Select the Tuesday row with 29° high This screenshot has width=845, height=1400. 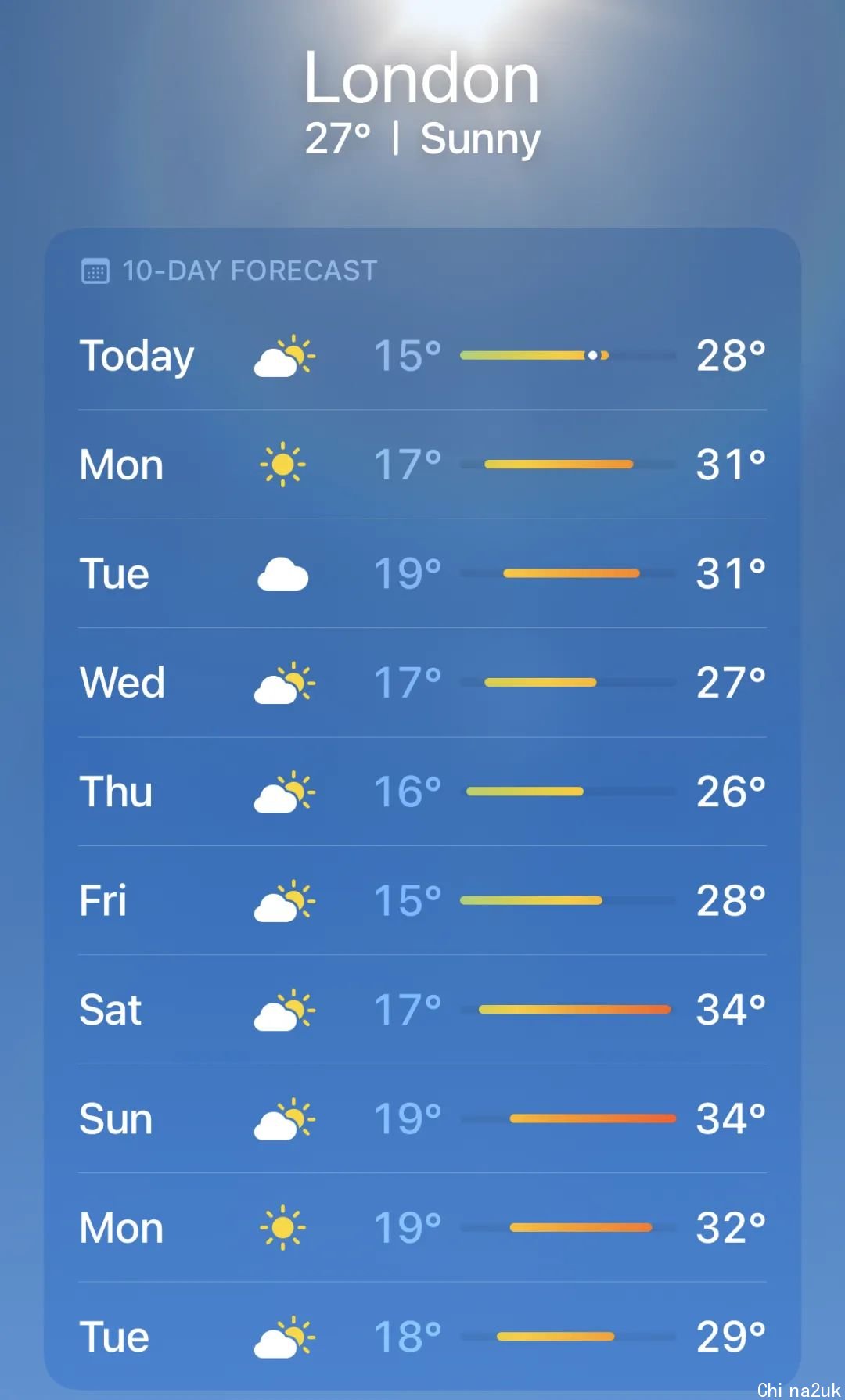[x=422, y=1336]
